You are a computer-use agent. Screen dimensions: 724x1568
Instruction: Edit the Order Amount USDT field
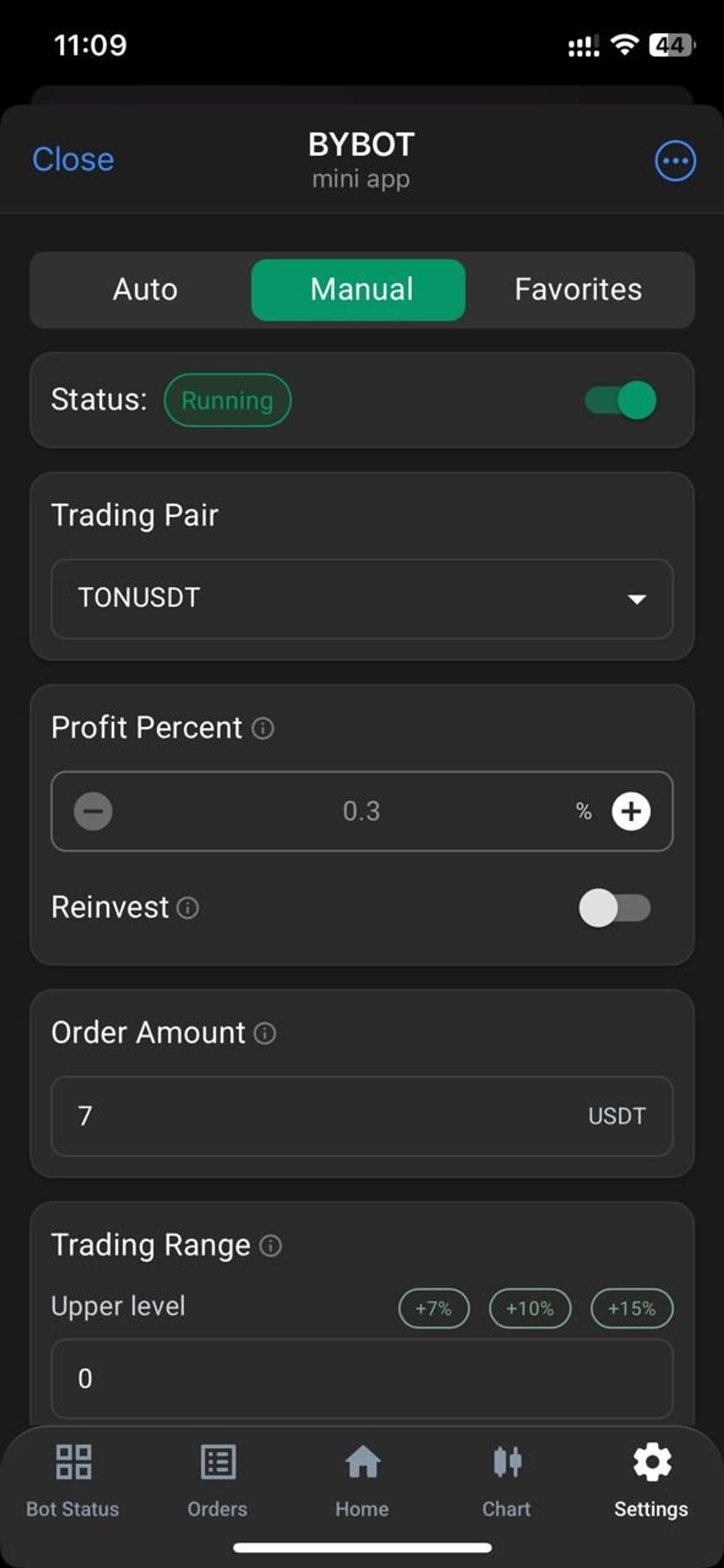pyautogui.click(x=329, y=1116)
